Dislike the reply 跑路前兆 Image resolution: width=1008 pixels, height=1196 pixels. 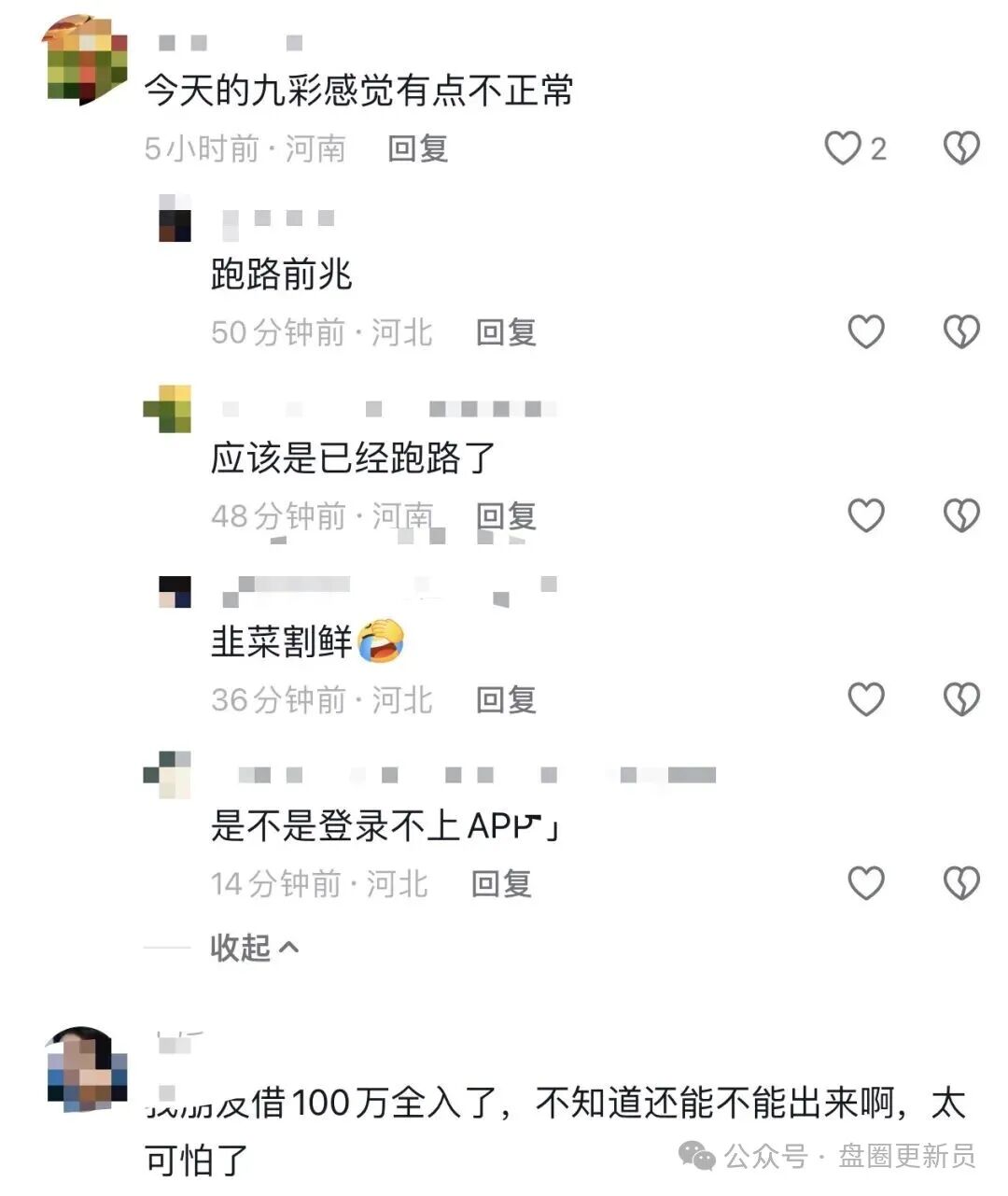coord(961,331)
